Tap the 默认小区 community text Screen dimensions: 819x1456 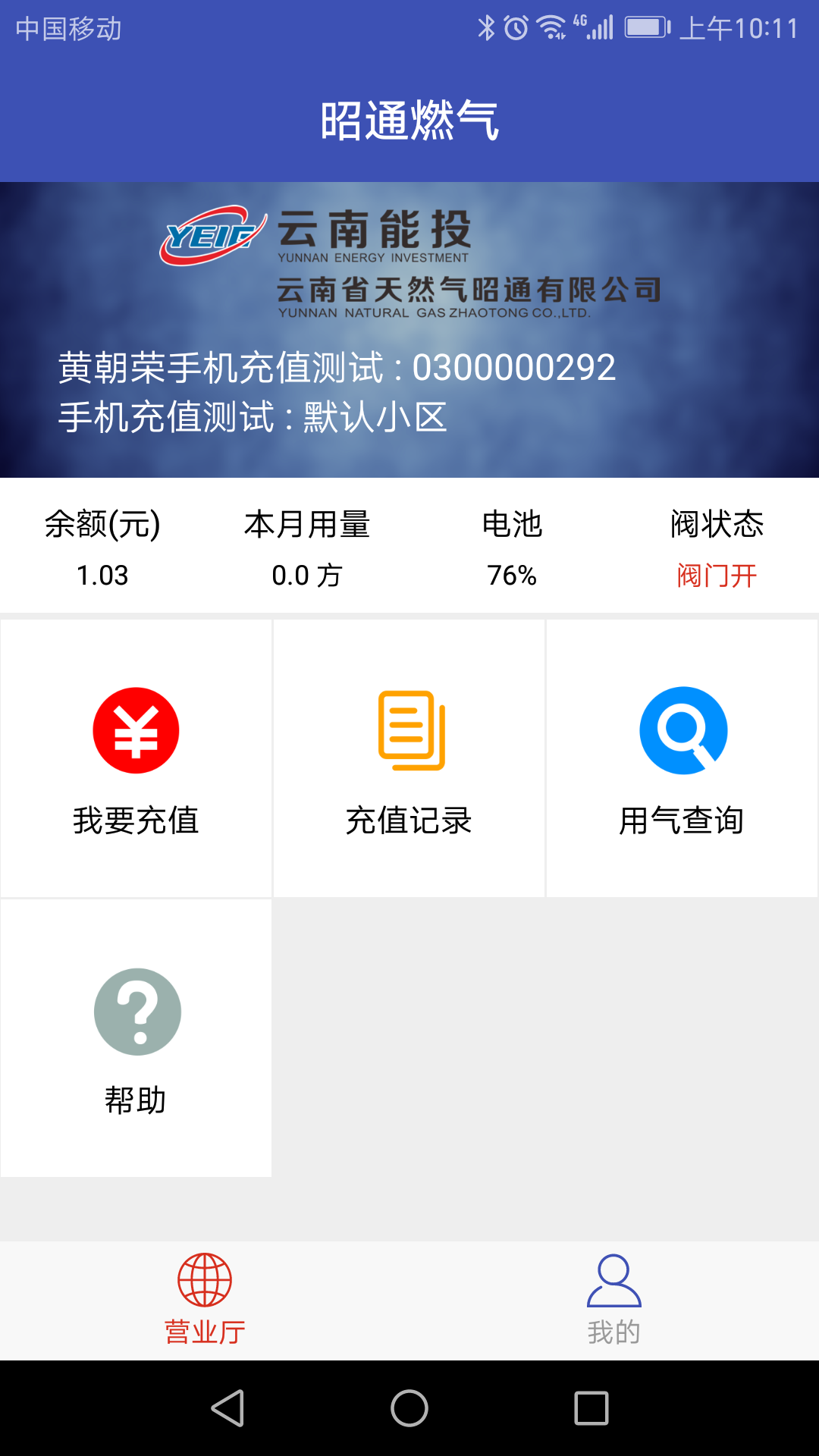(x=372, y=416)
